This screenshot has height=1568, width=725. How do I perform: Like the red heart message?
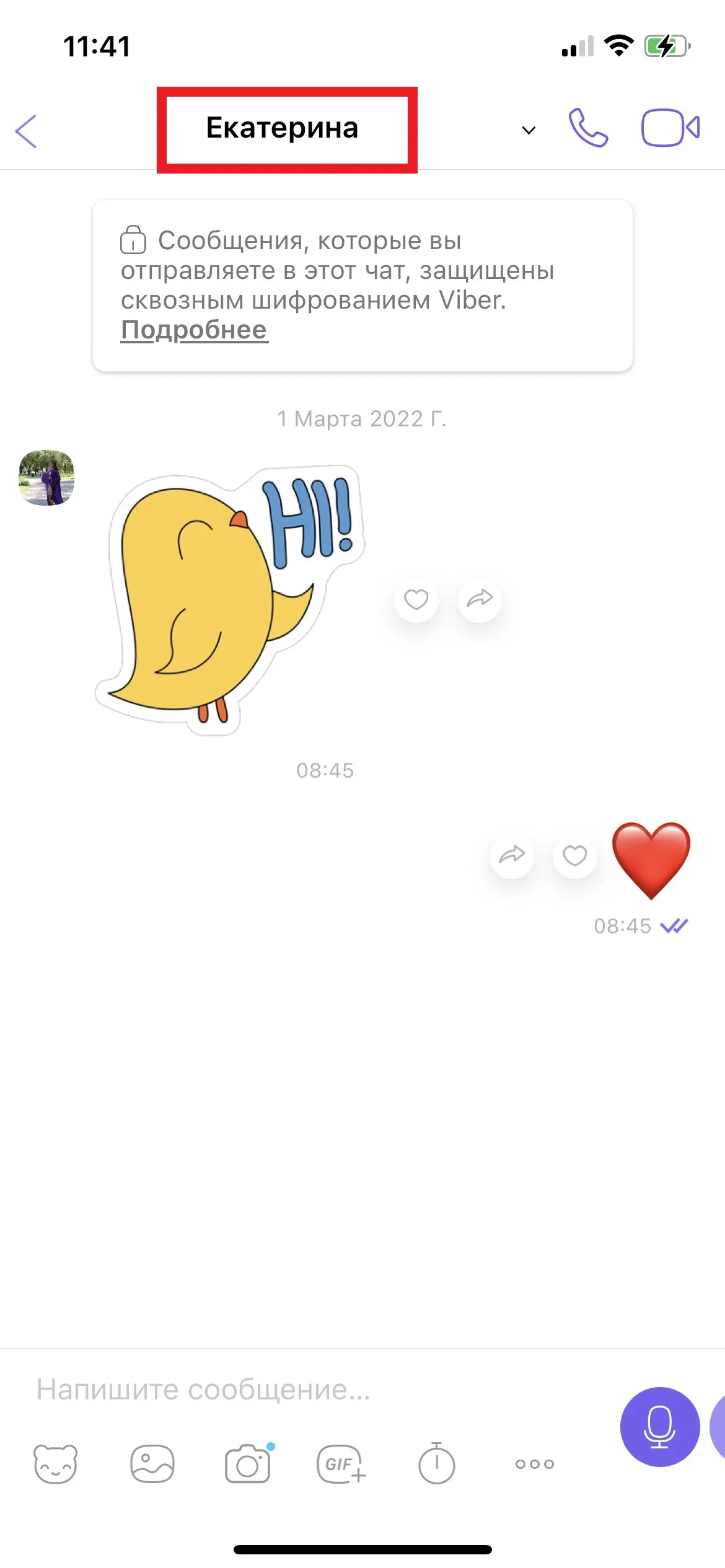(574, 856)
